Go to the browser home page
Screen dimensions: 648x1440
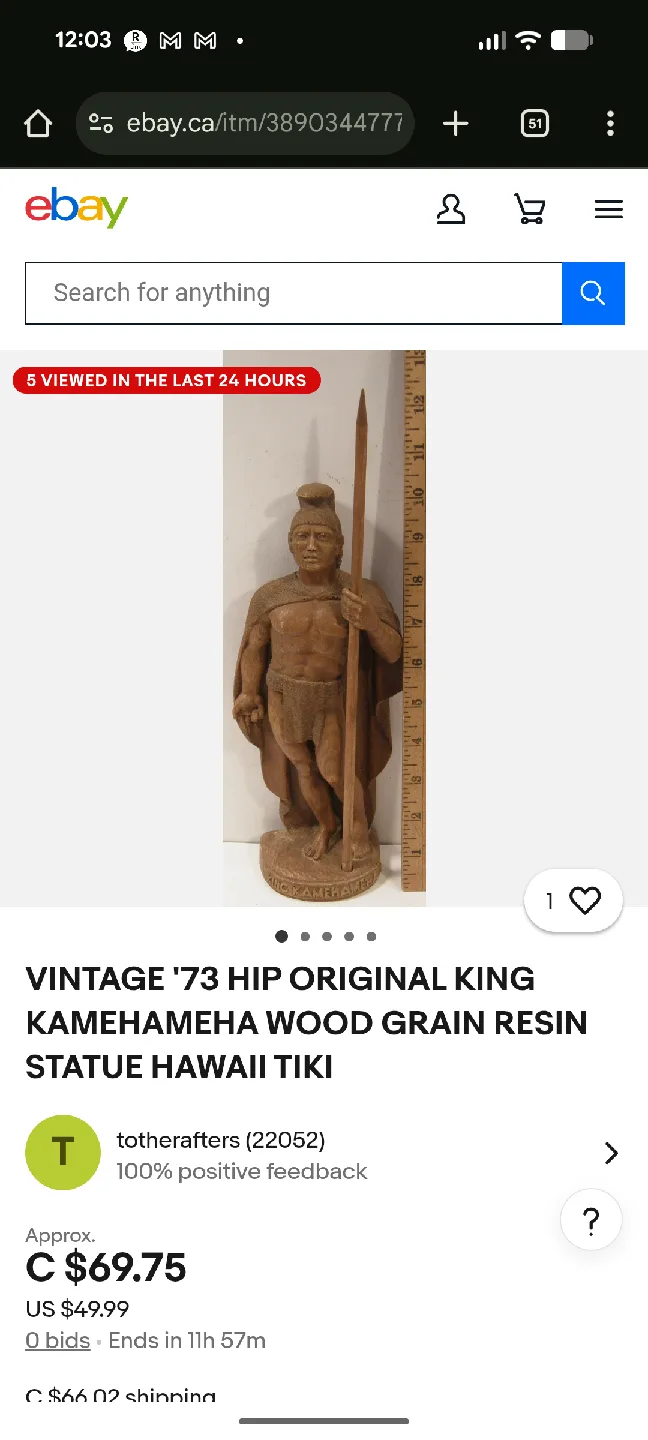coord(38,124)
